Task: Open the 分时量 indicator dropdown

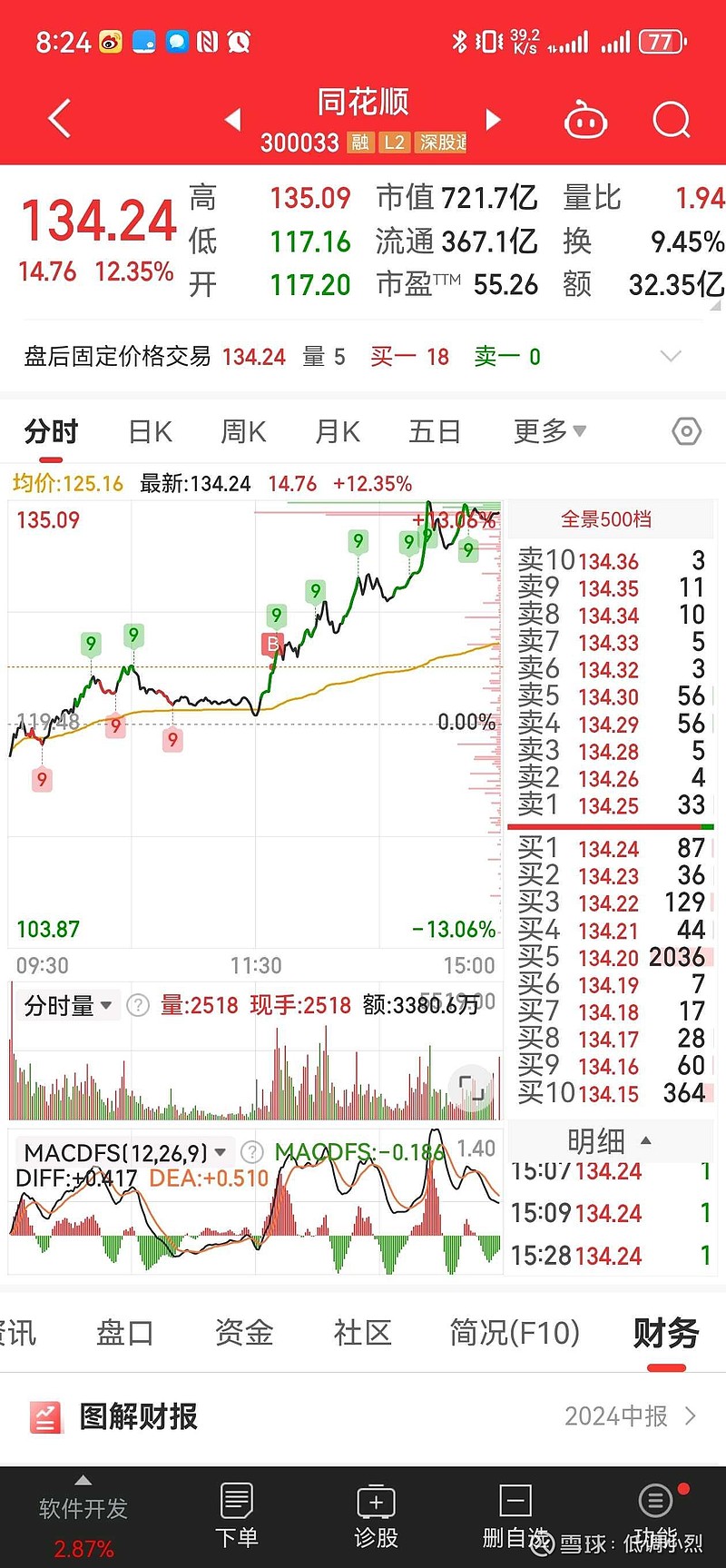Action: [67, 1004]
